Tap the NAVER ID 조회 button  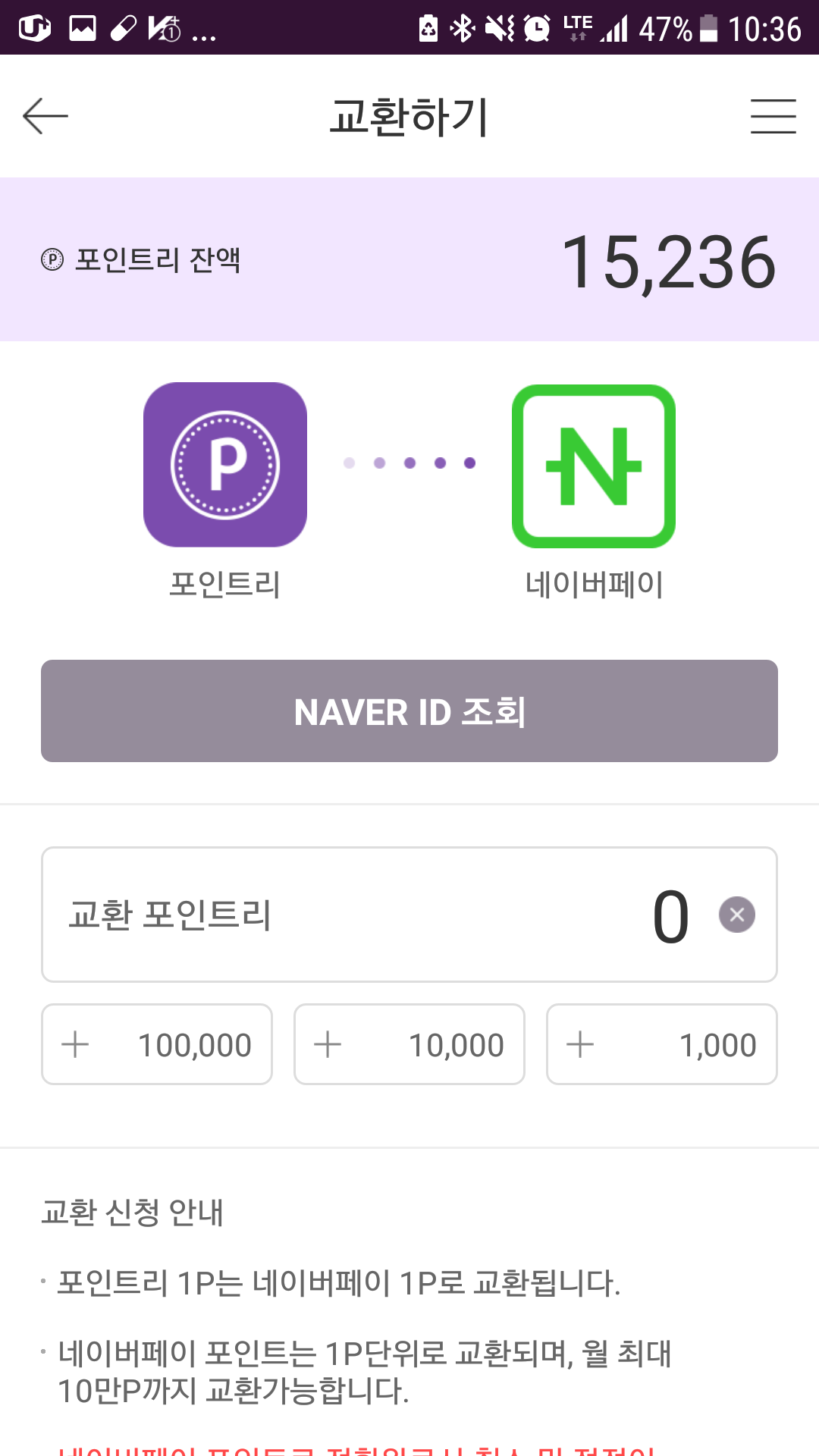(x=409, y=711)
